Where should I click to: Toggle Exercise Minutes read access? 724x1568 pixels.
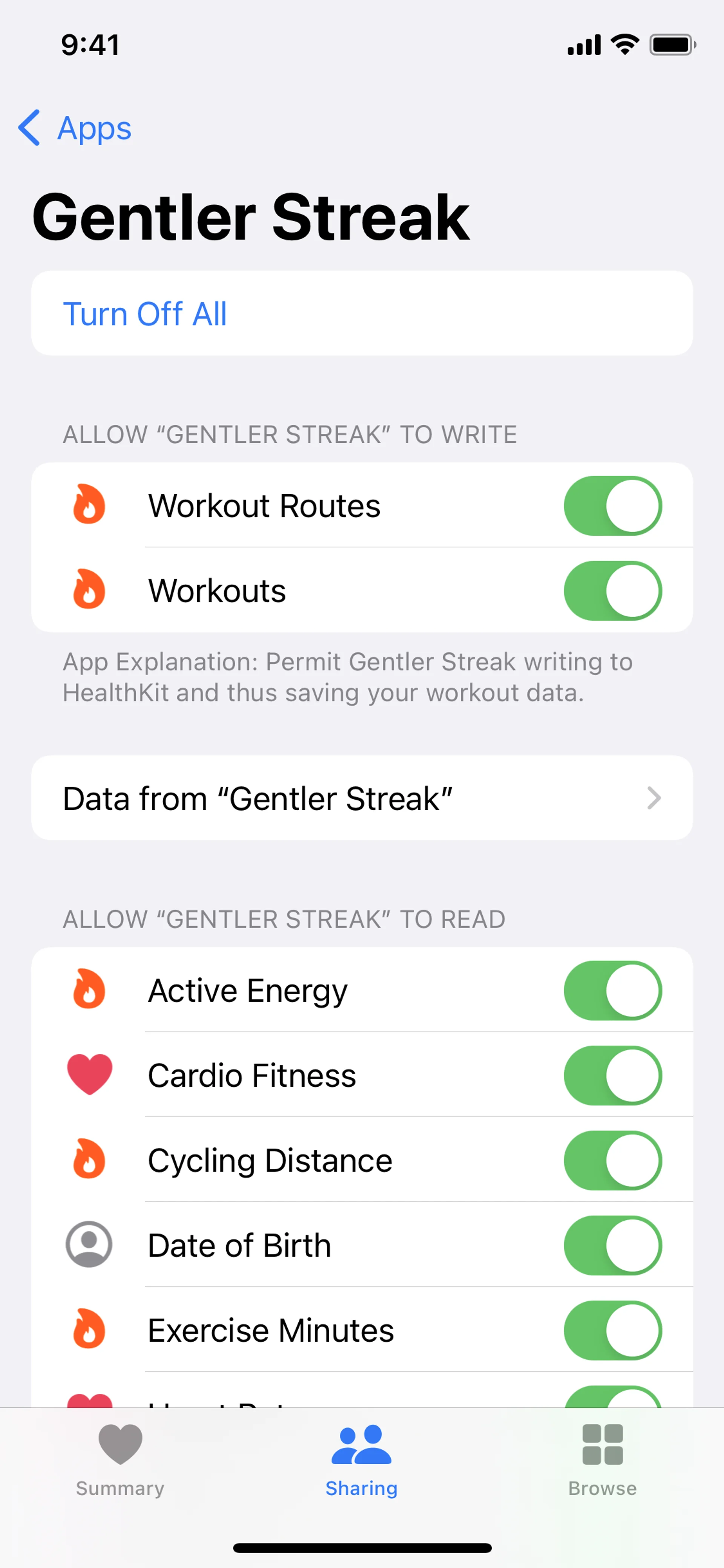pyautogui.click(x=612, y=1330)
